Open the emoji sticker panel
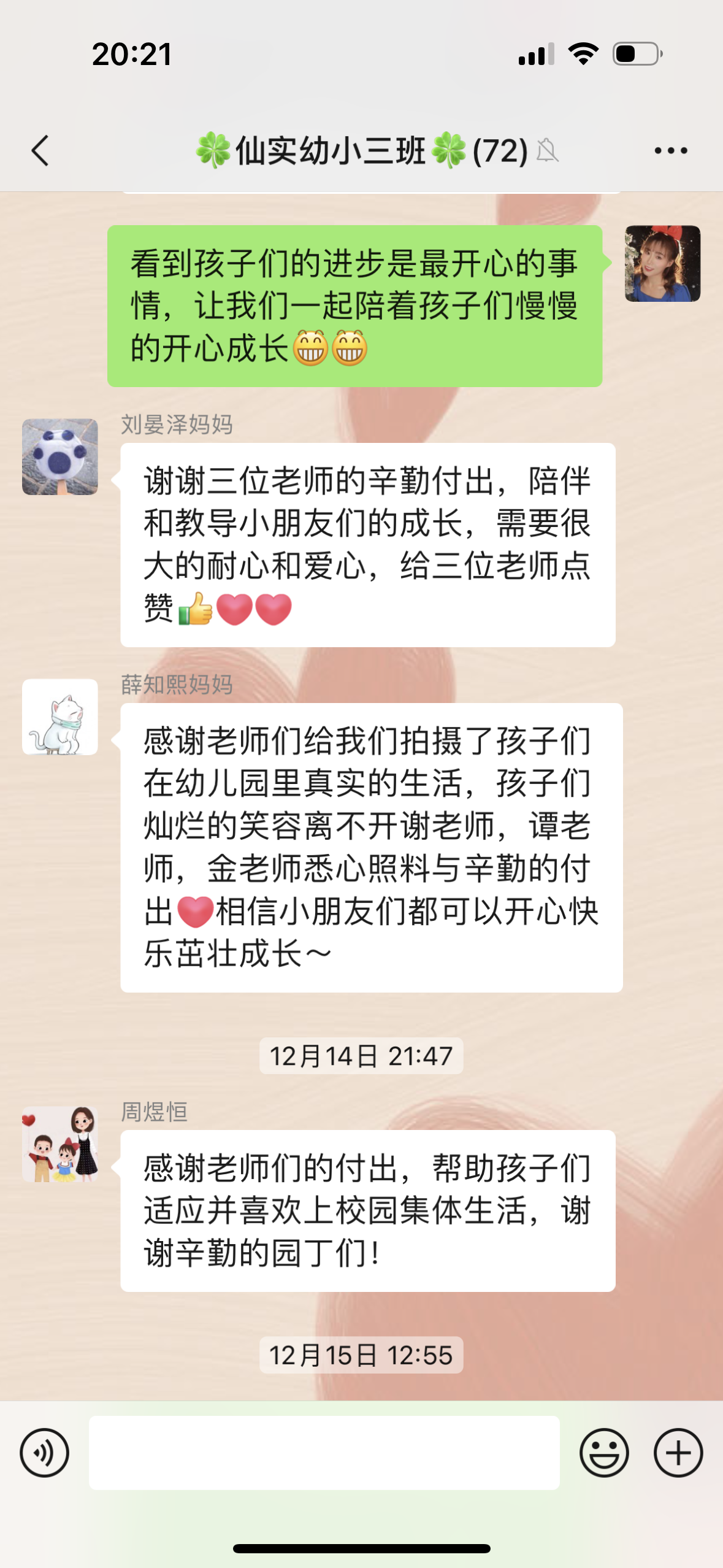The image size is (723, 1568). point(604,1452)
